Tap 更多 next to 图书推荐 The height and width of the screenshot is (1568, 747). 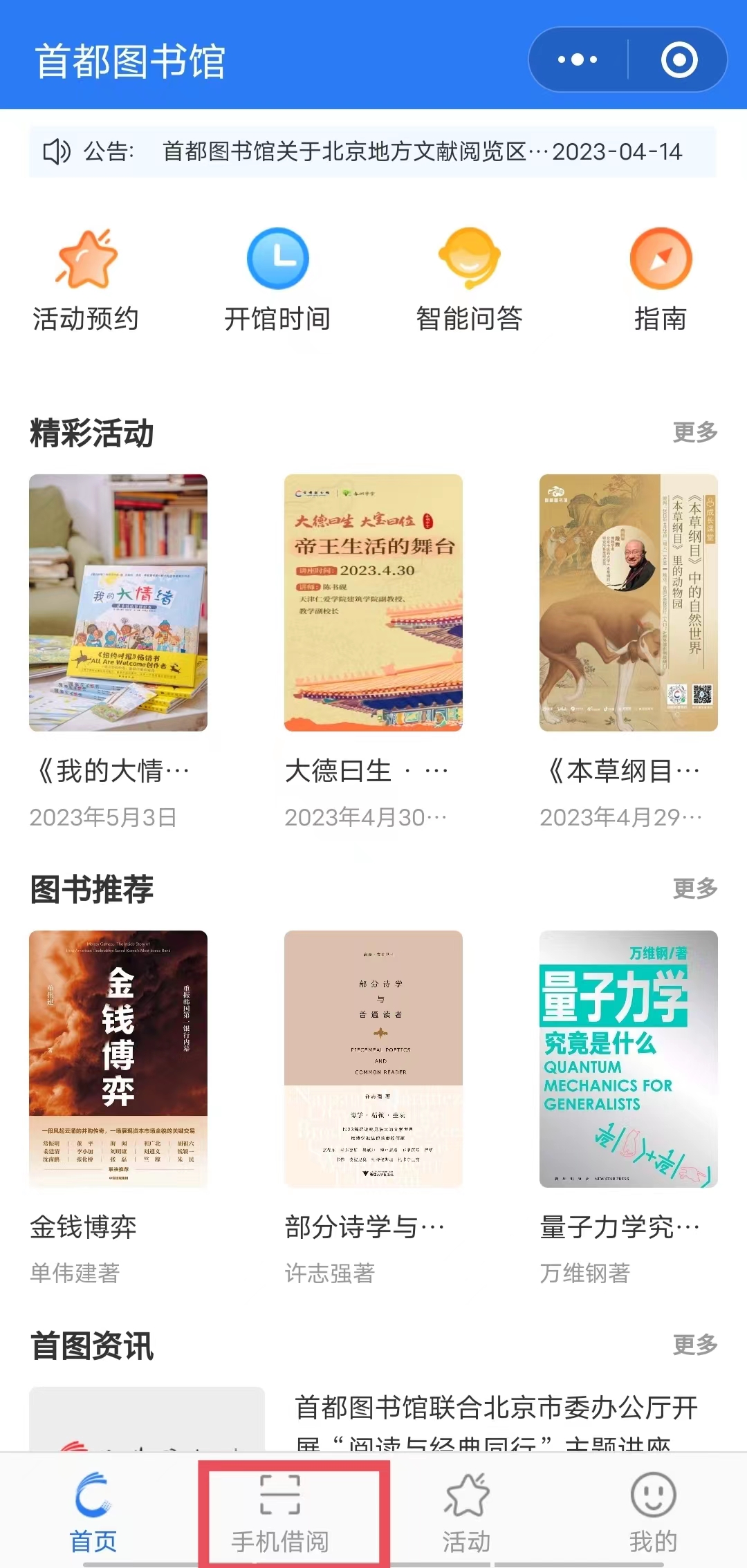[x=695, y=888]
